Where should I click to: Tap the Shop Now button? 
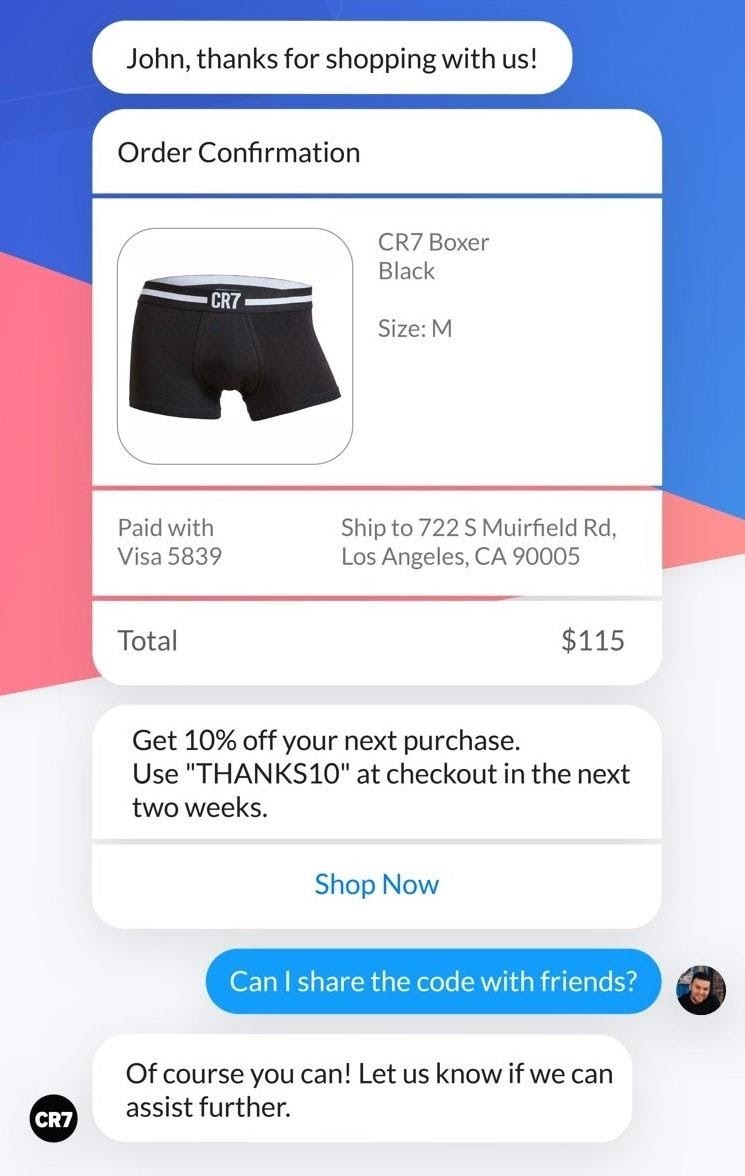click(x=376, y=884)
